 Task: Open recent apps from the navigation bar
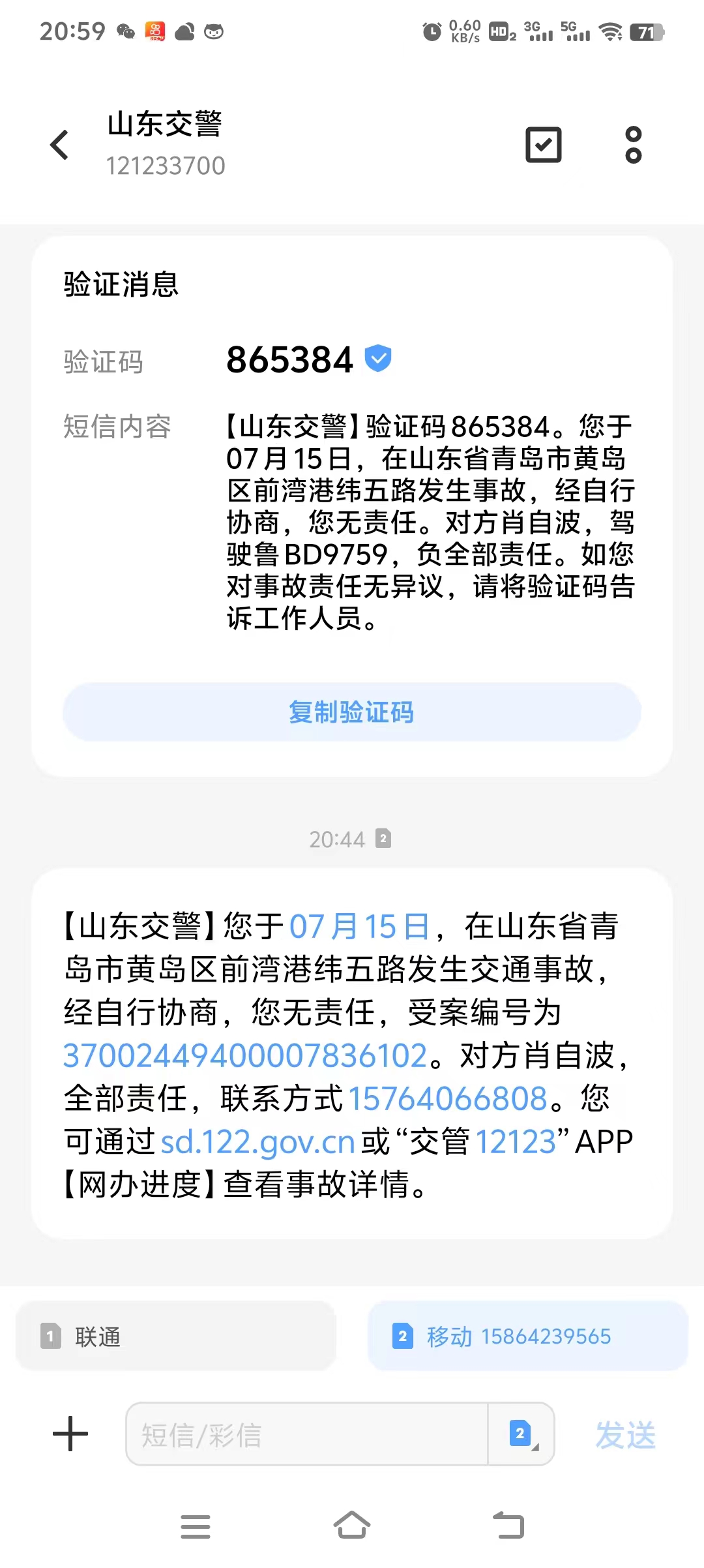tap(195, 1526)
